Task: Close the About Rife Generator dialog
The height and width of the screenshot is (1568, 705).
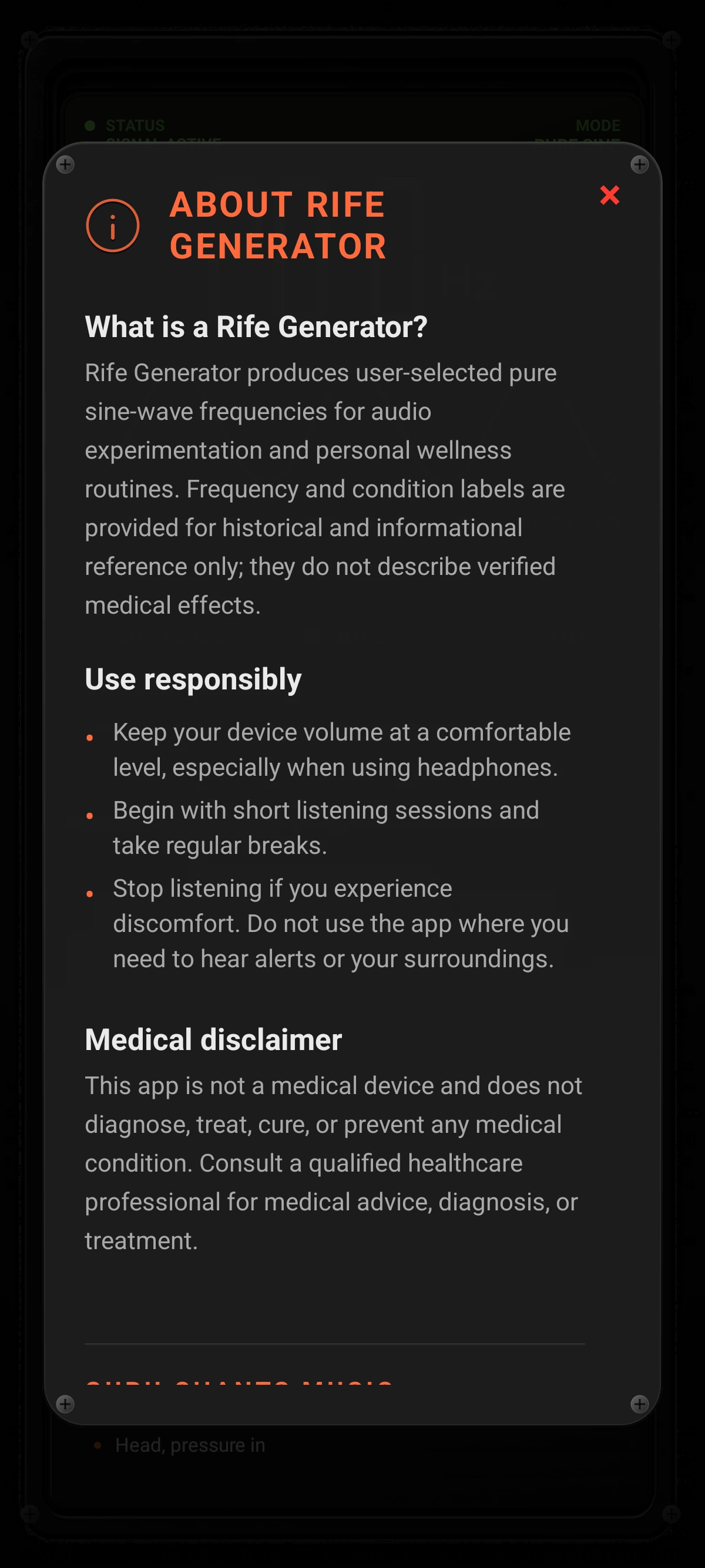Action: tap(609, 196)
